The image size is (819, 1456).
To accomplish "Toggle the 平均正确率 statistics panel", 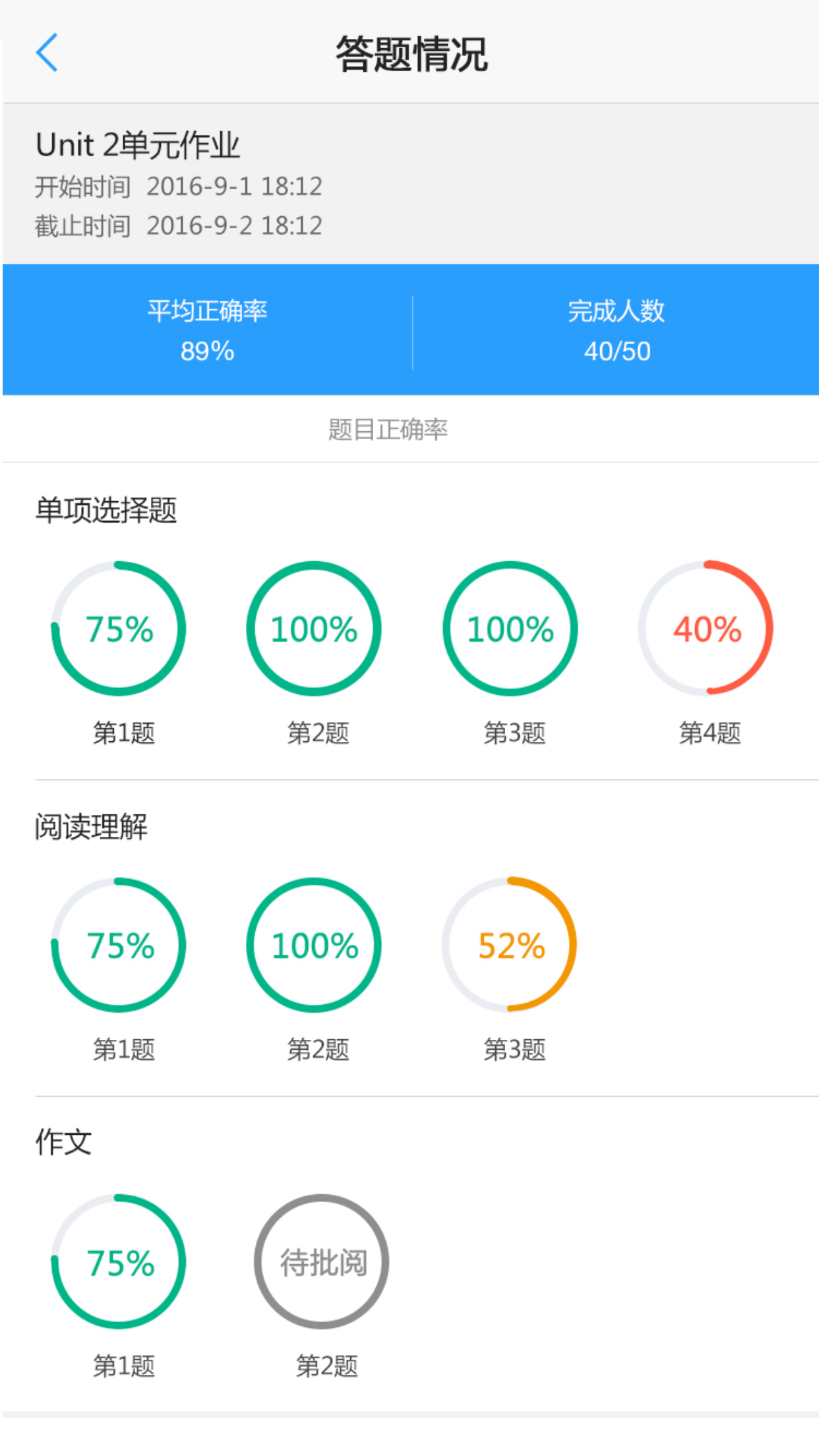I will (206, 330).
